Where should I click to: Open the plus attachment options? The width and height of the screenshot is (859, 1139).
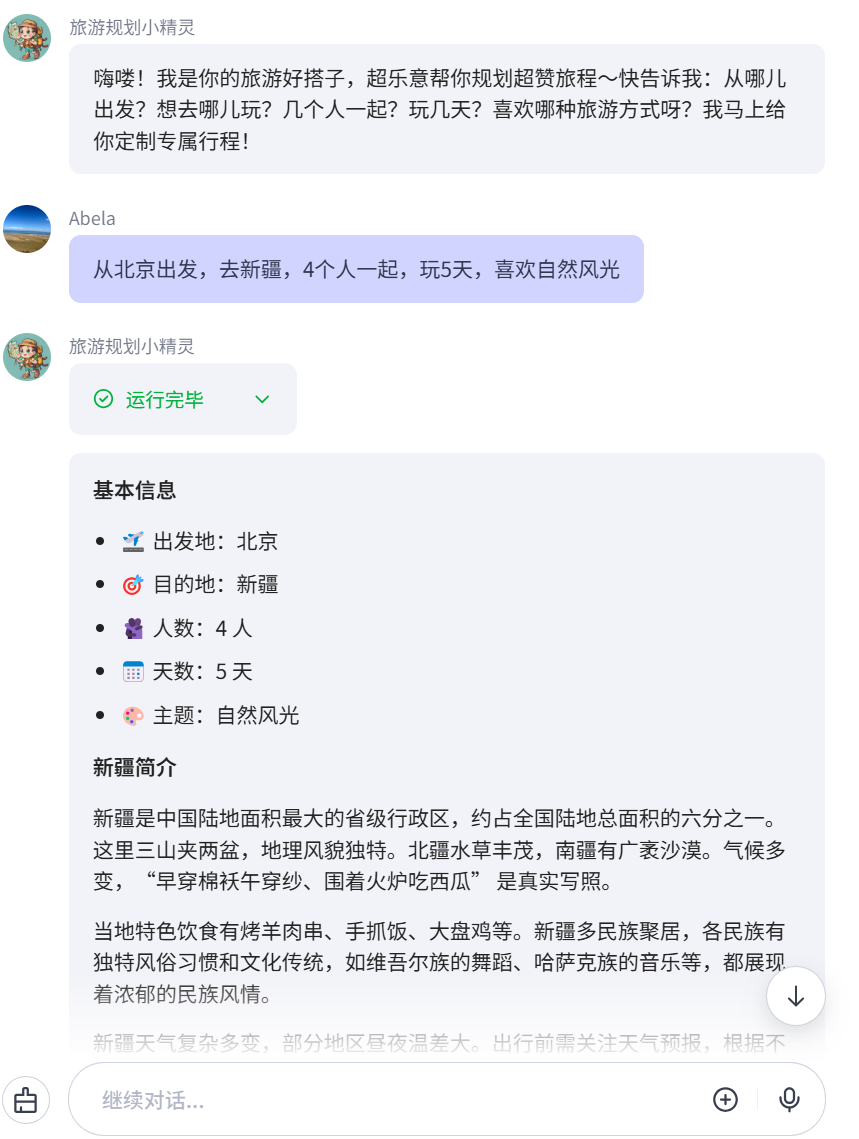[725, 1100]
